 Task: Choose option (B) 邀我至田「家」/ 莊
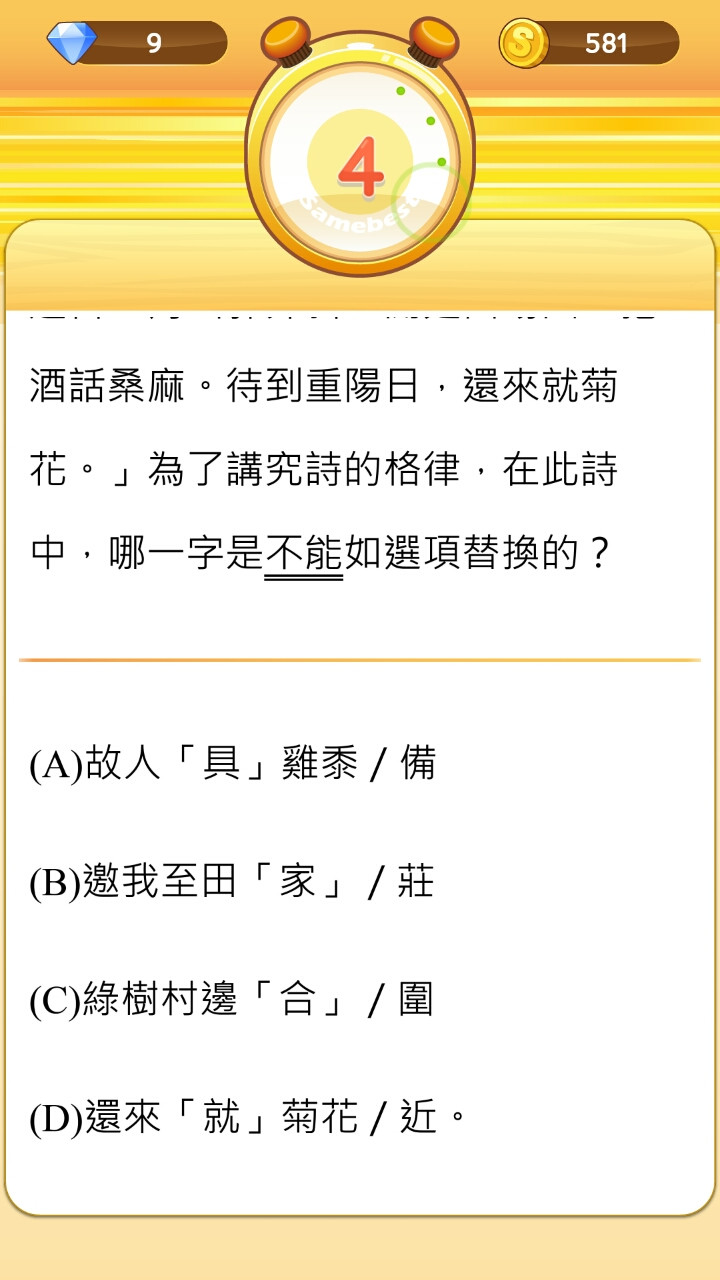[x=232, y=882]
